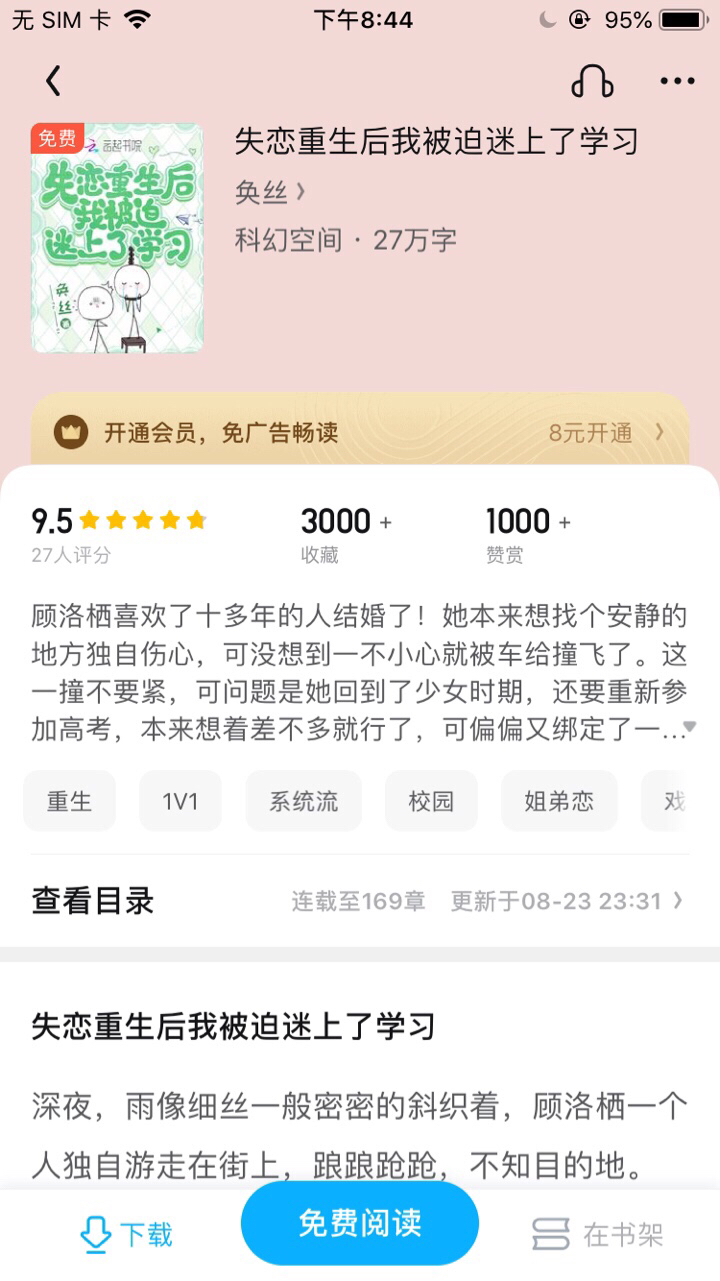Start reading with 免费阅读
Viewport: 720px width, 1281px height.
360,1224
